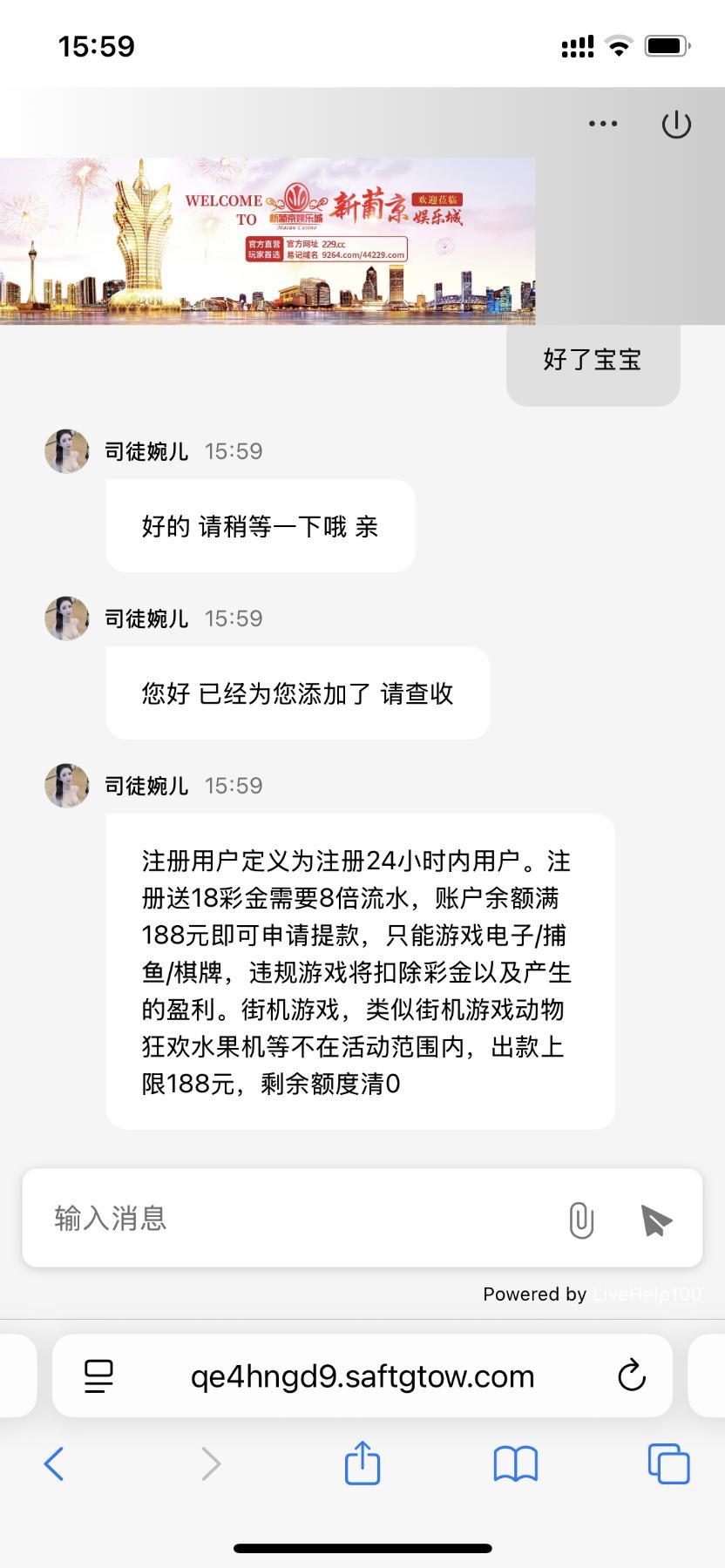Open Safari bookmarks
This screenshot has width=725, height=1568.
click(516, 1463)
